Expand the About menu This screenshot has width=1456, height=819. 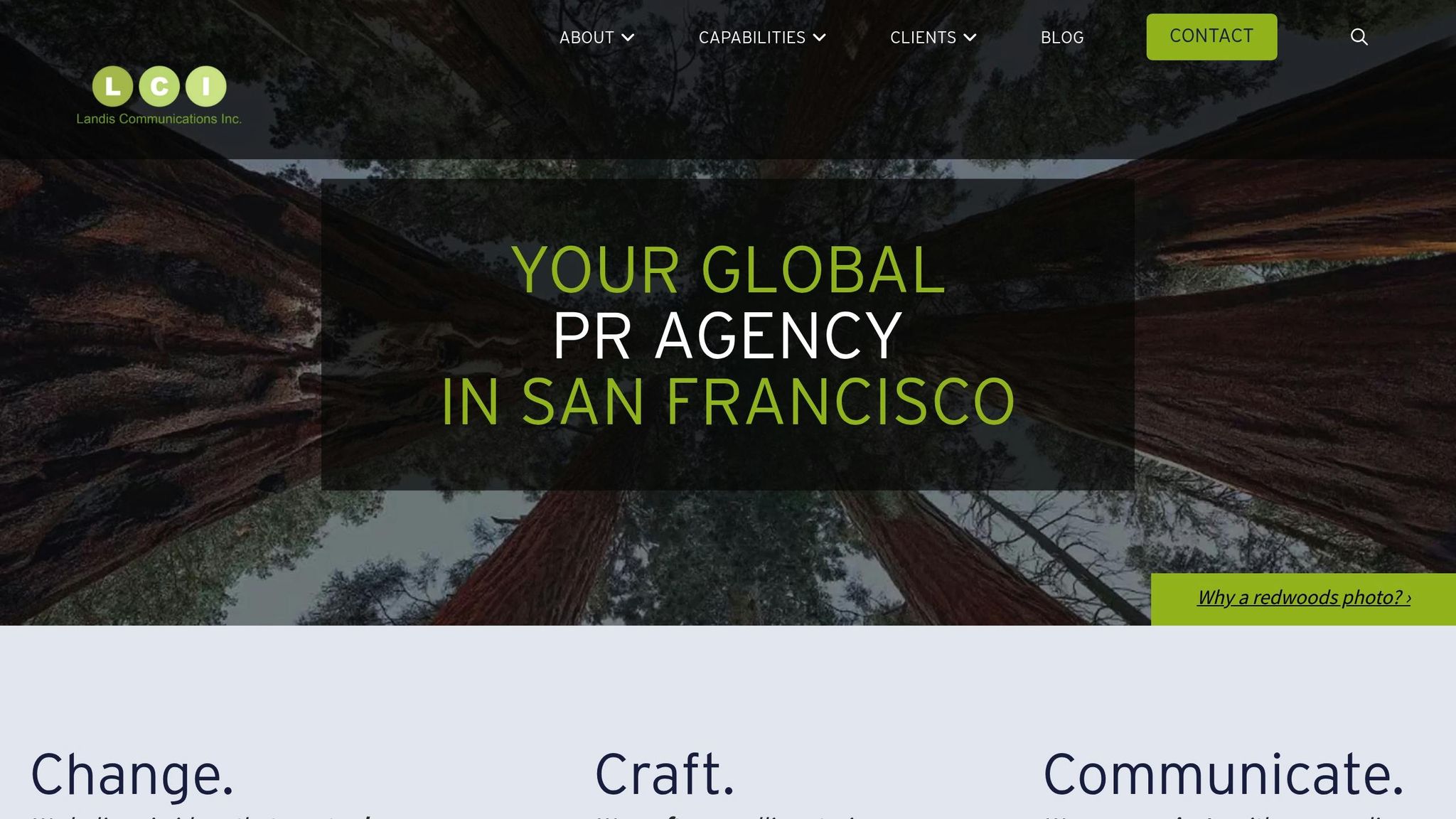[596, 38]
